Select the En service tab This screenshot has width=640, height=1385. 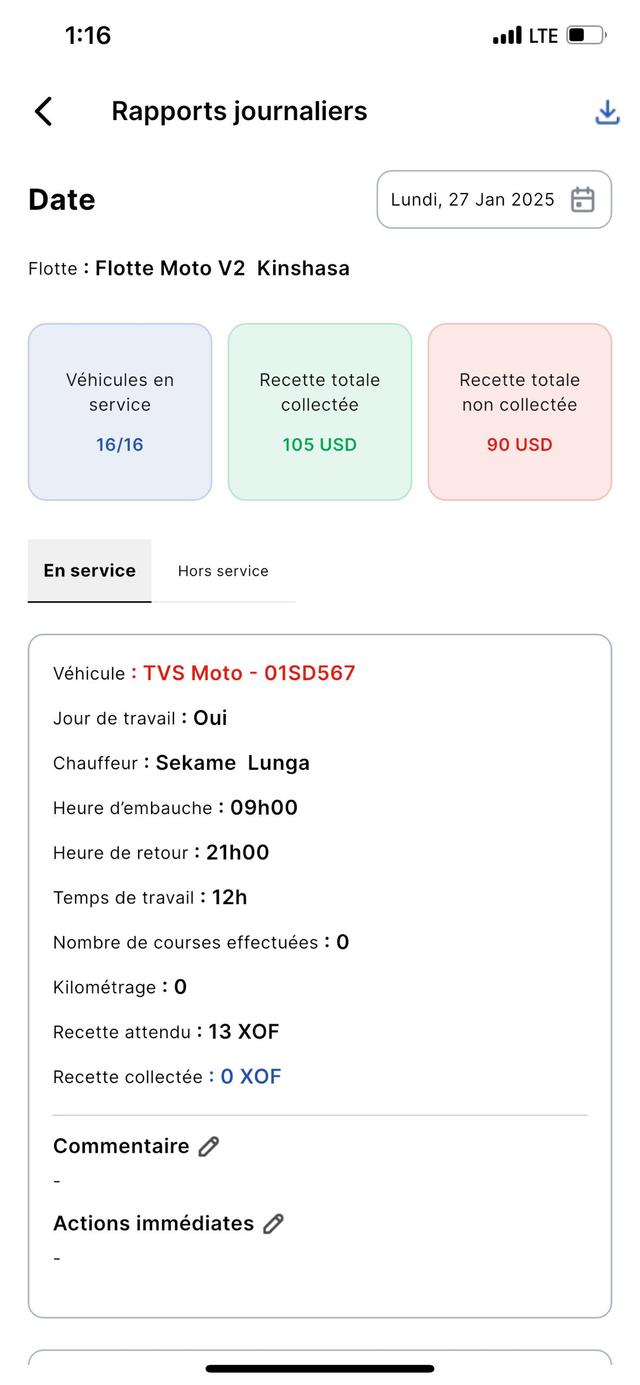(89, 571)
